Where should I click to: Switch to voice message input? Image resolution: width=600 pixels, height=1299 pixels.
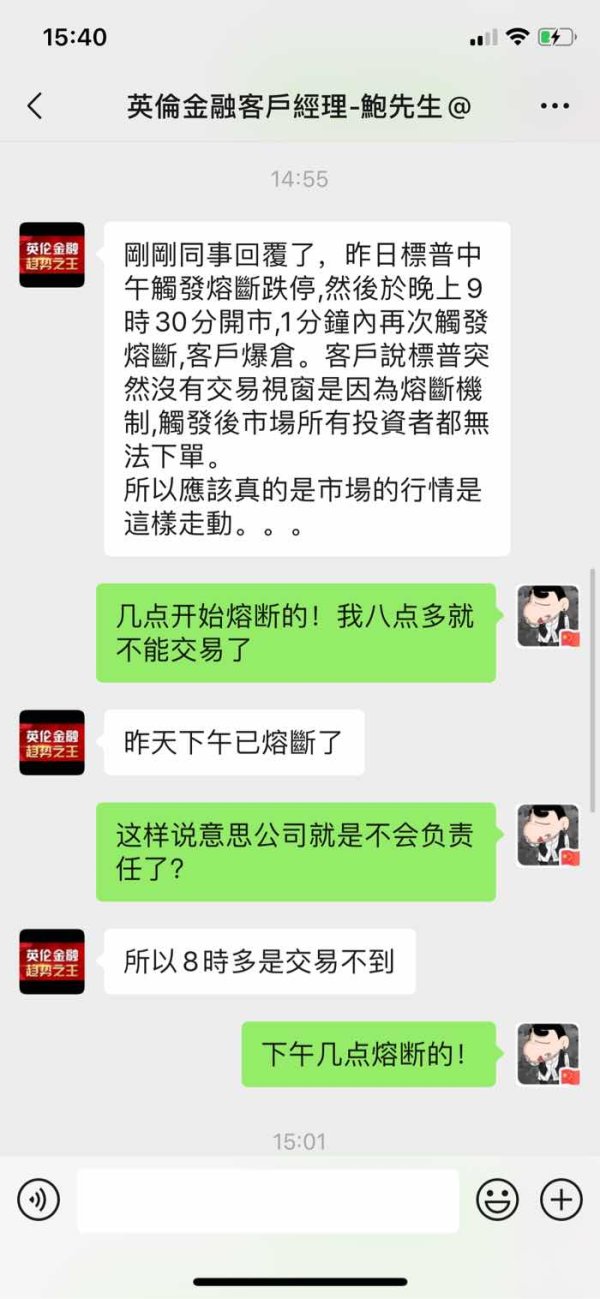coord(38,1198)
